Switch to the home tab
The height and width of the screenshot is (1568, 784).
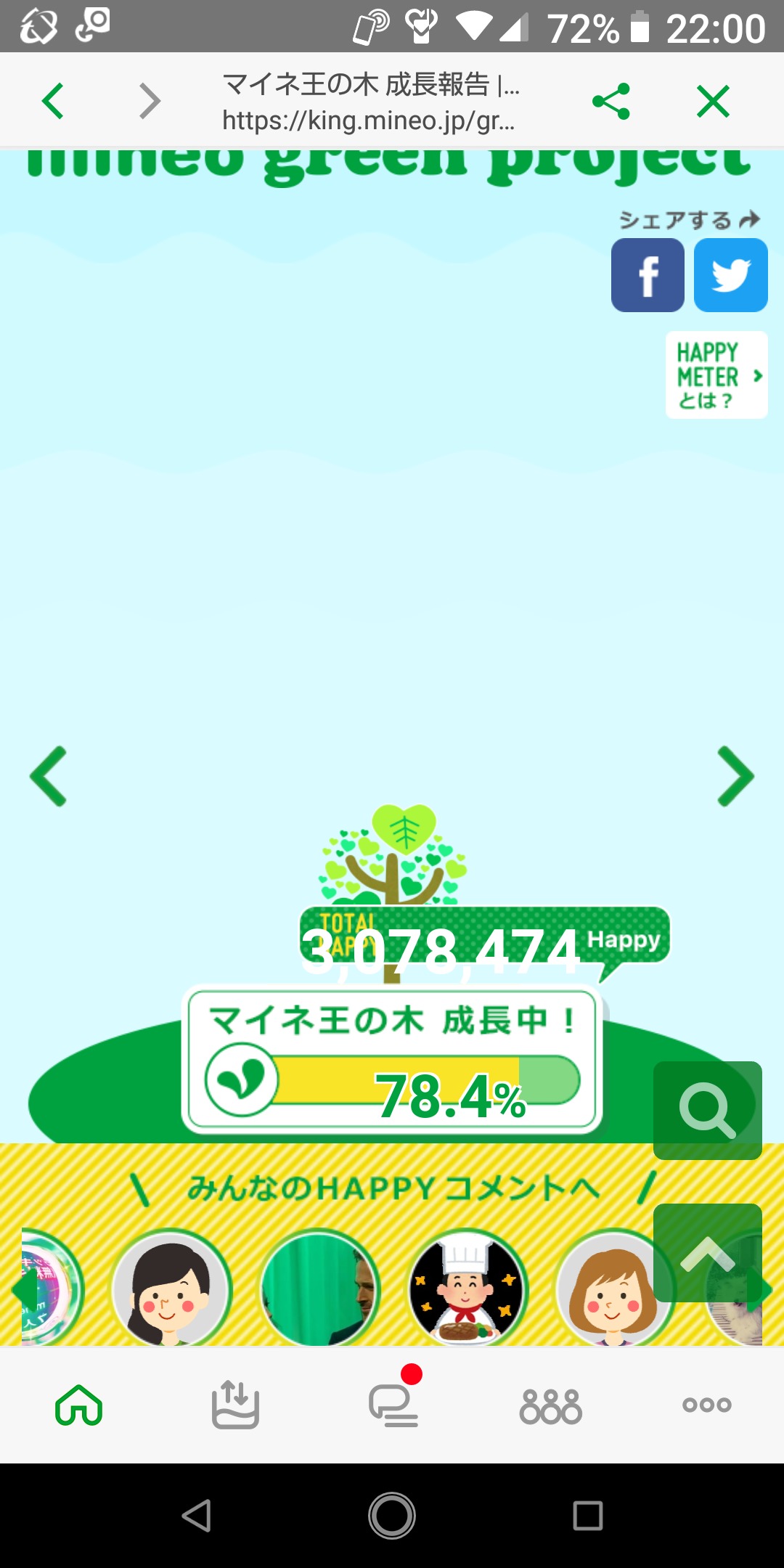78,1405
